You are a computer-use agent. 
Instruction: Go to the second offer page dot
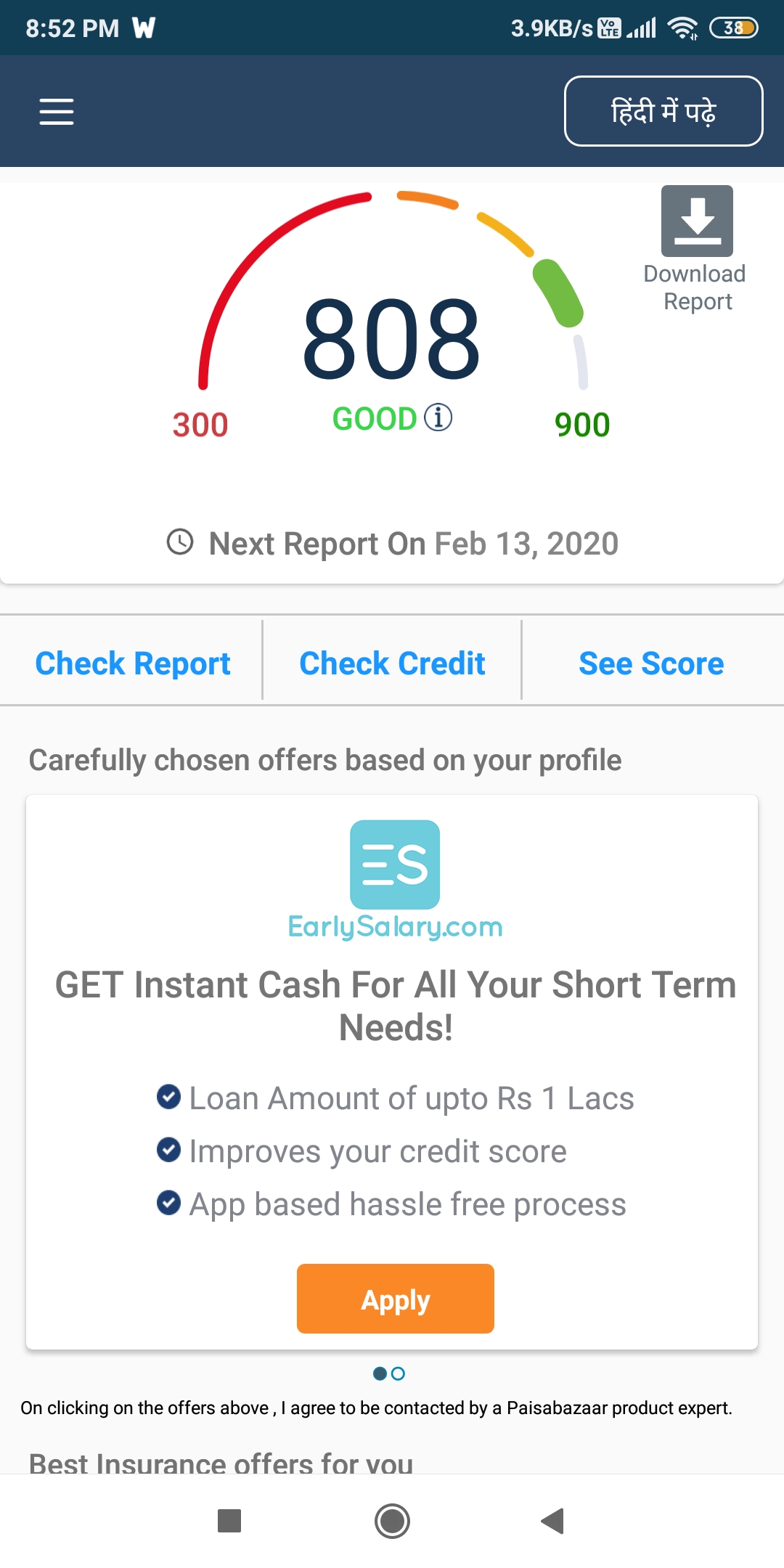(398, 1373)
